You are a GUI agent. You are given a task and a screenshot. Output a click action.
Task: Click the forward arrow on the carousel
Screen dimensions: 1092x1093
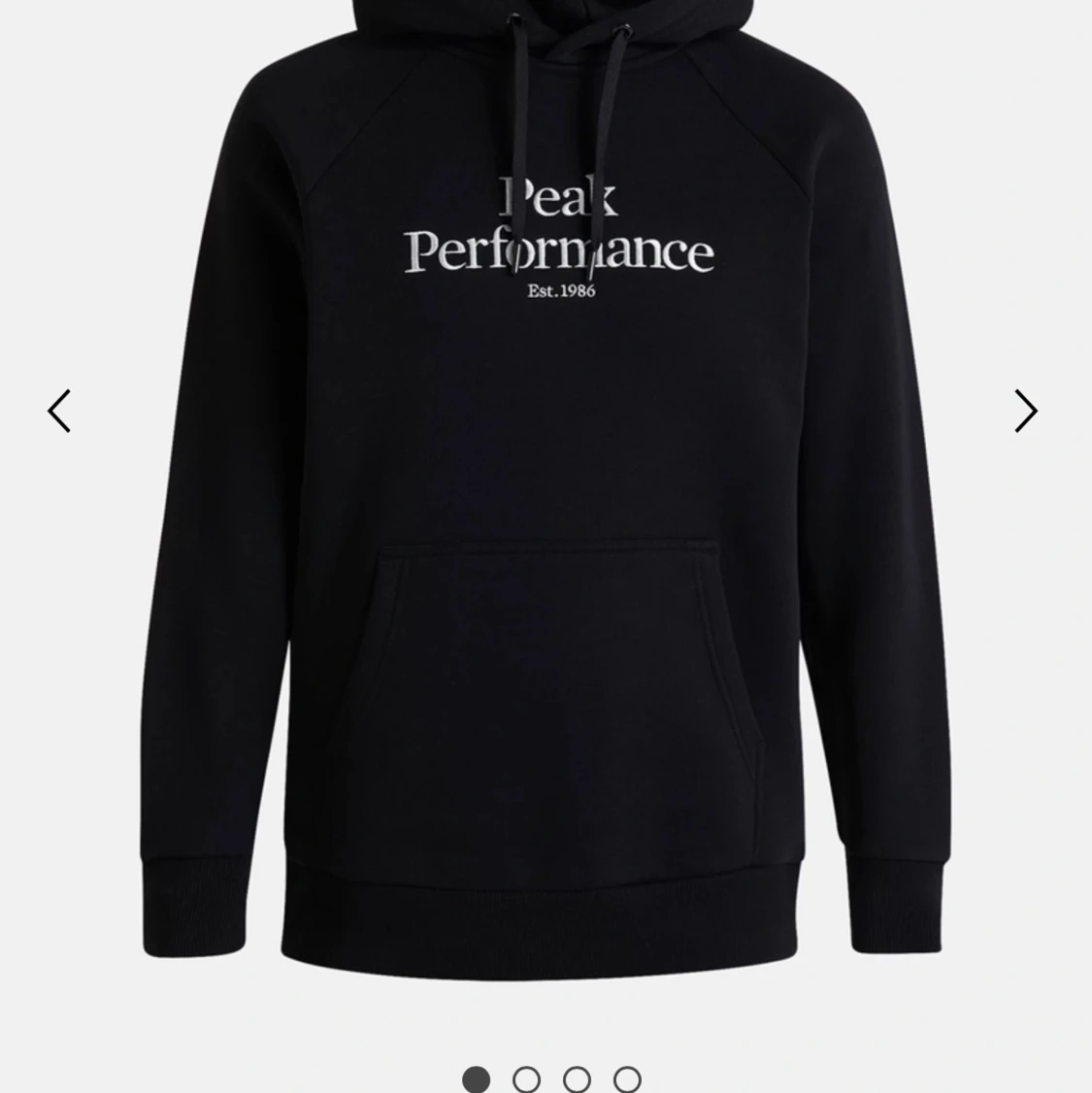point(1026,411)
